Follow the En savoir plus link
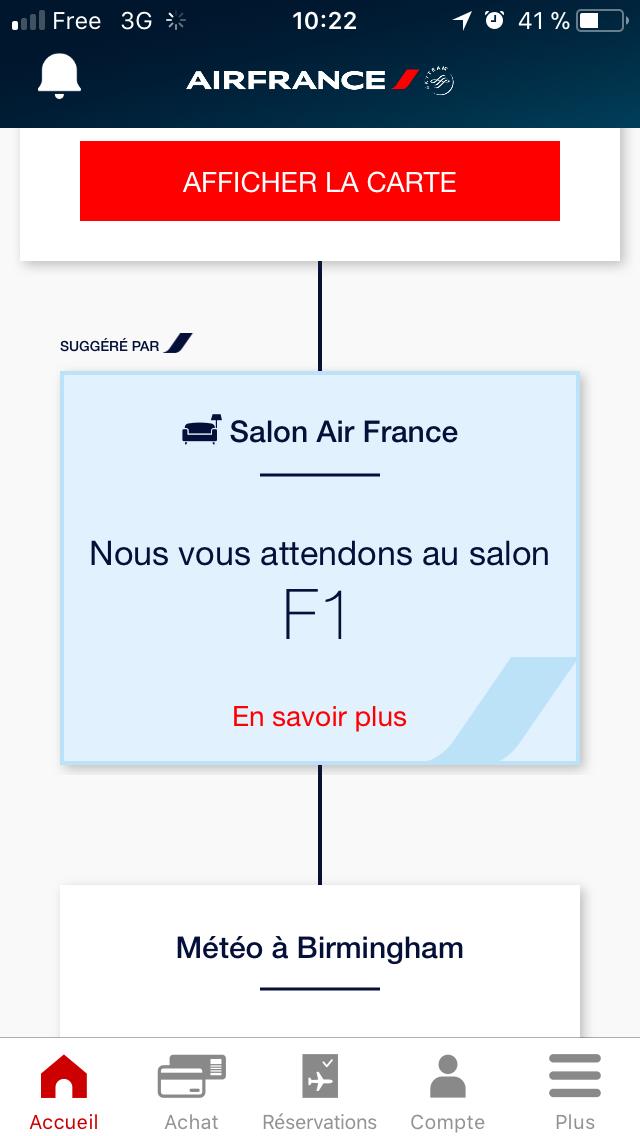 [x=320, y=717]
